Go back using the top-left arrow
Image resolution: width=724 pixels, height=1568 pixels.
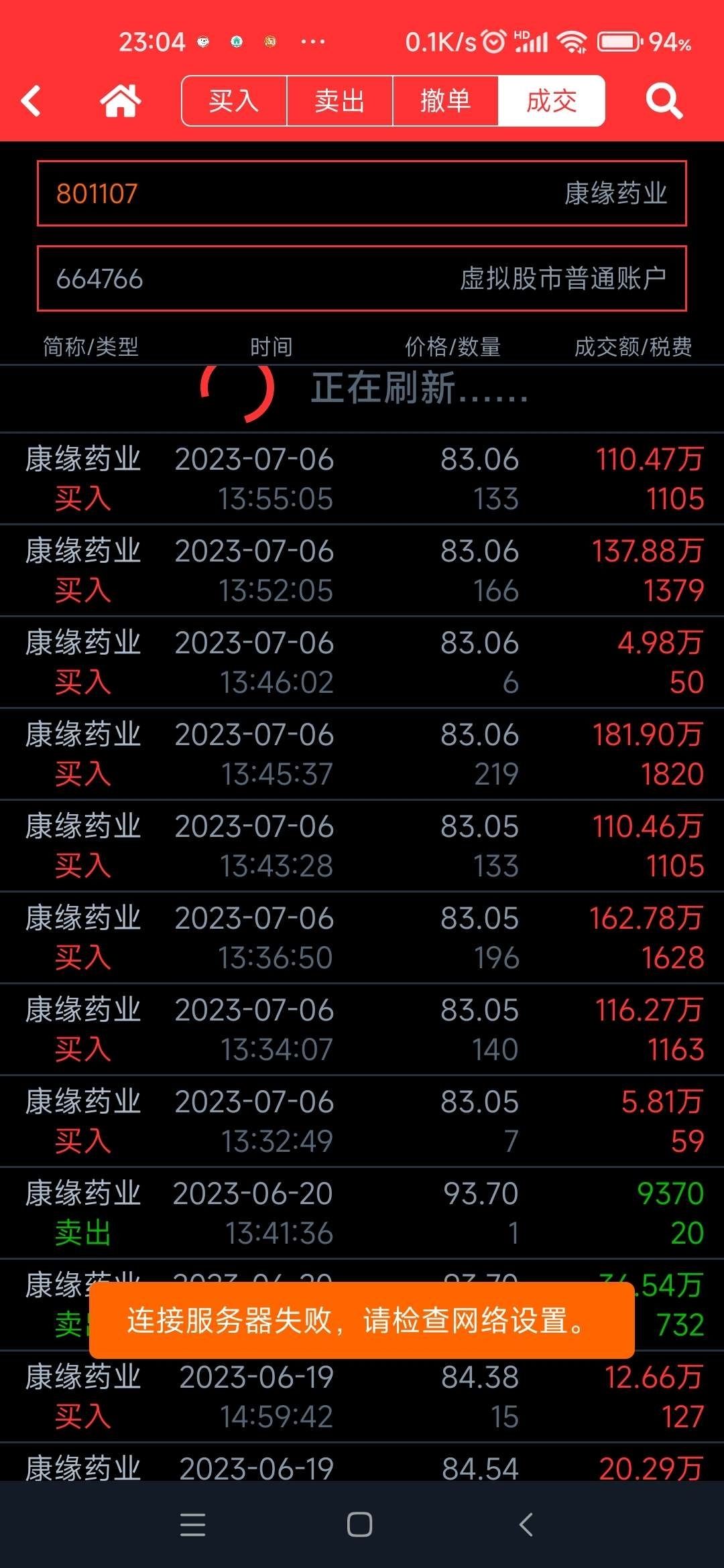(31, 101)
